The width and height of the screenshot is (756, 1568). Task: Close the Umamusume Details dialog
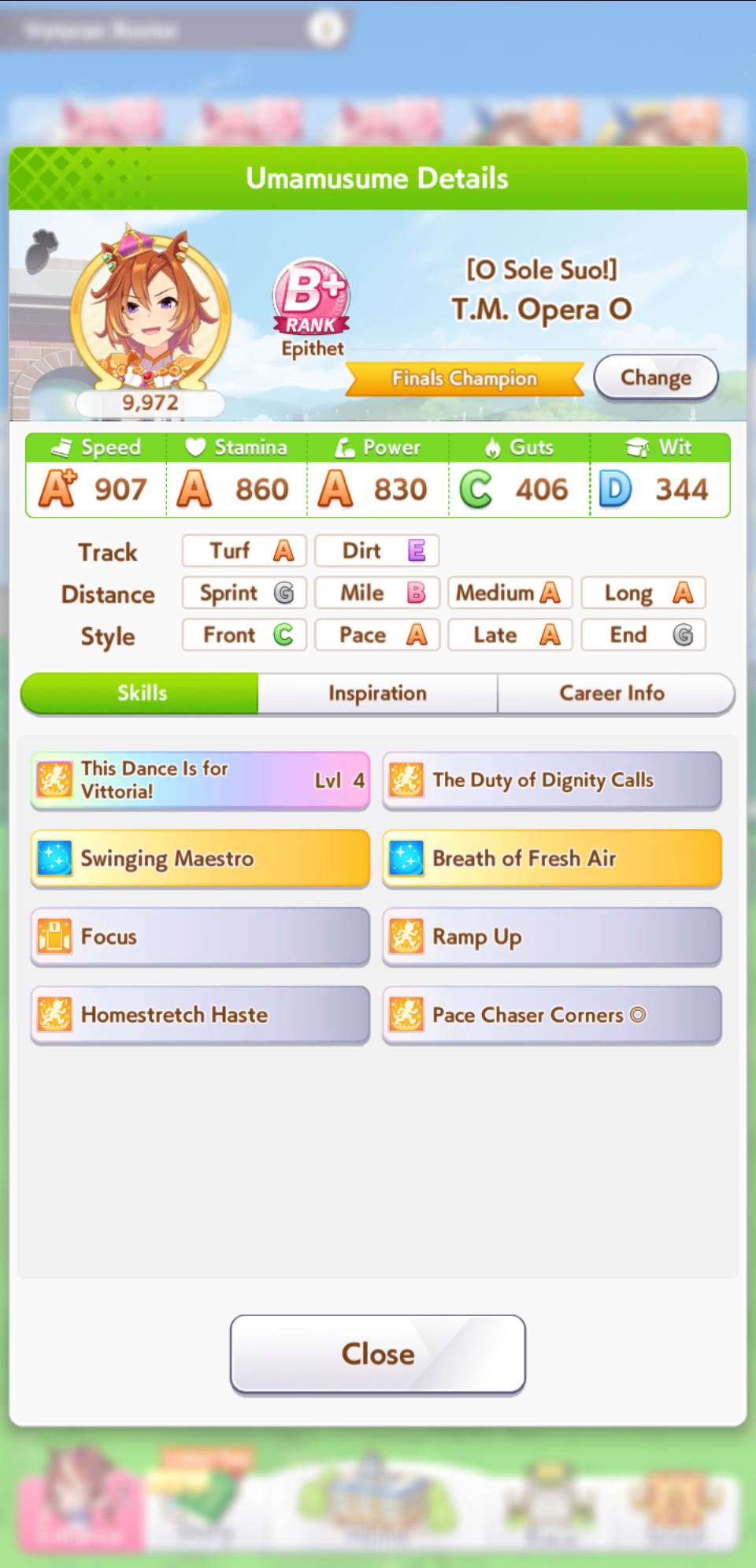[x=377, y=1354]
